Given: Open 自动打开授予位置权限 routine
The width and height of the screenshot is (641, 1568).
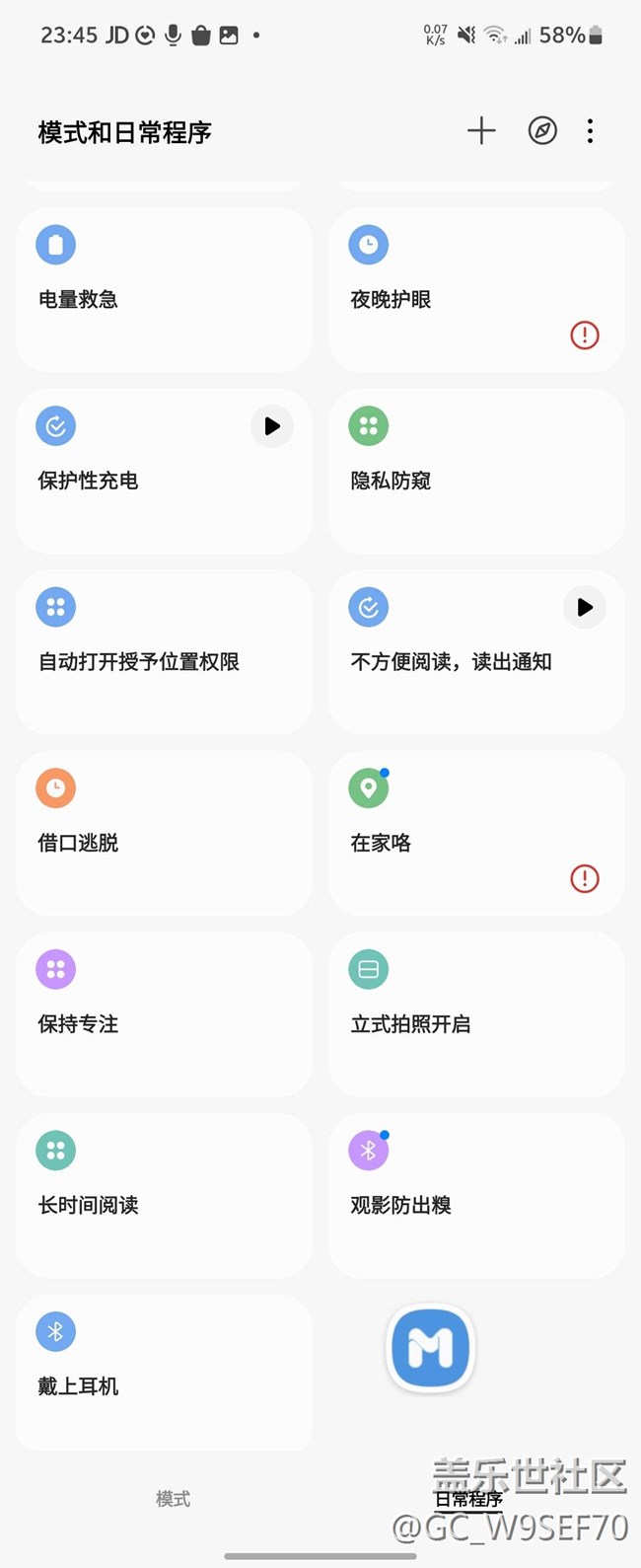Looking at the screenshot, I should click(x=164, y=651).
